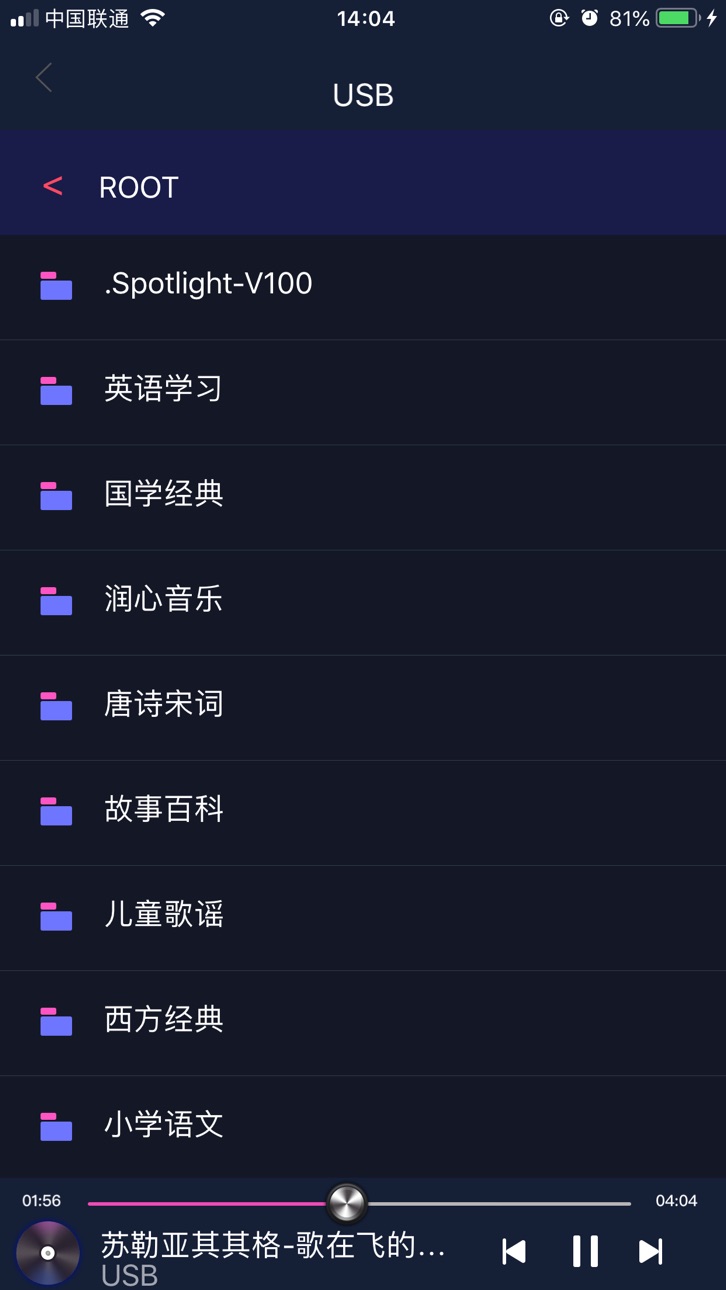Open the .Spotlight-V100 folder
Screen dimensions: 726x1290
[363, 287]
